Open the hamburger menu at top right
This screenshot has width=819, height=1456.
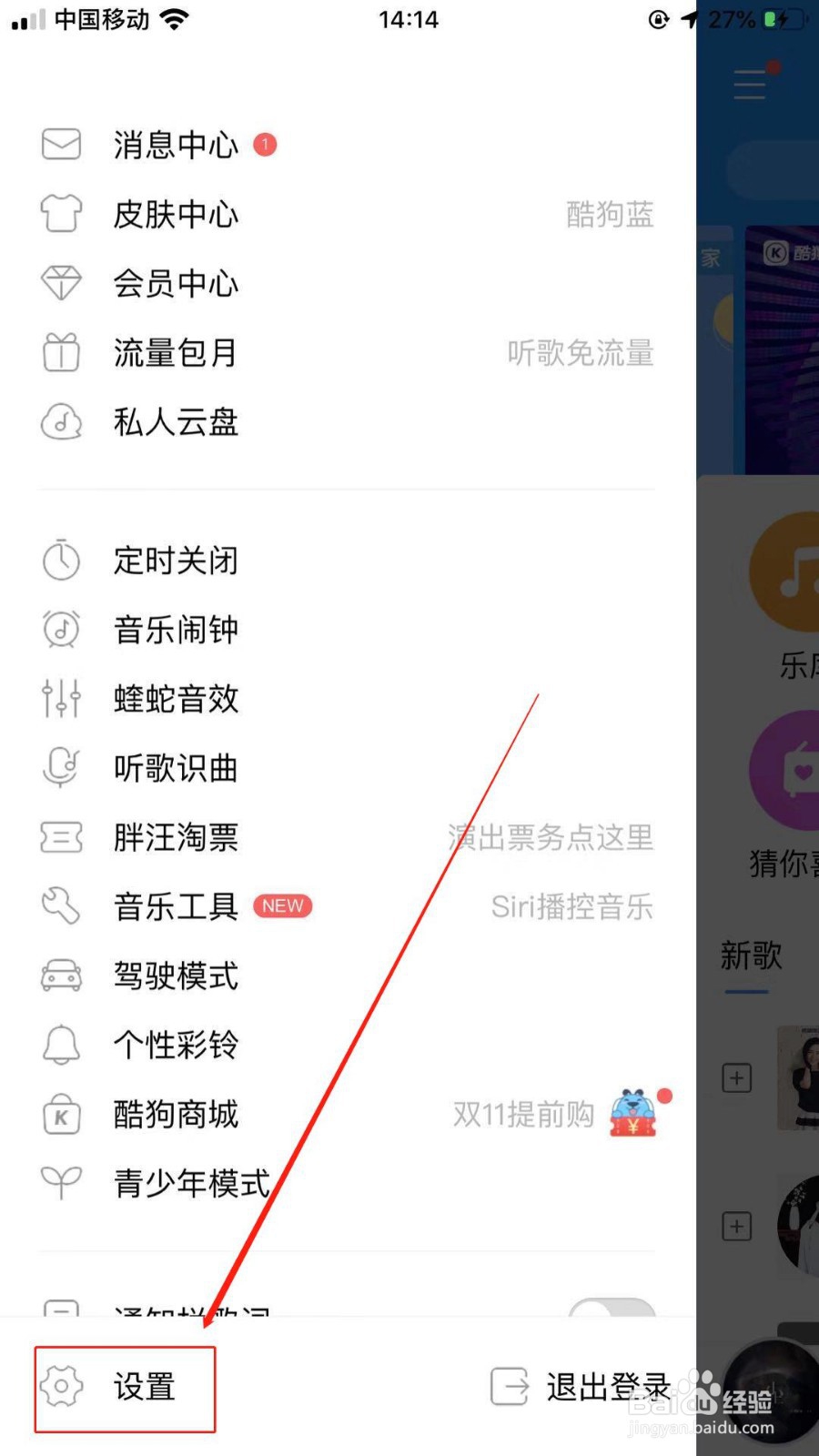(x=748, y=84)
